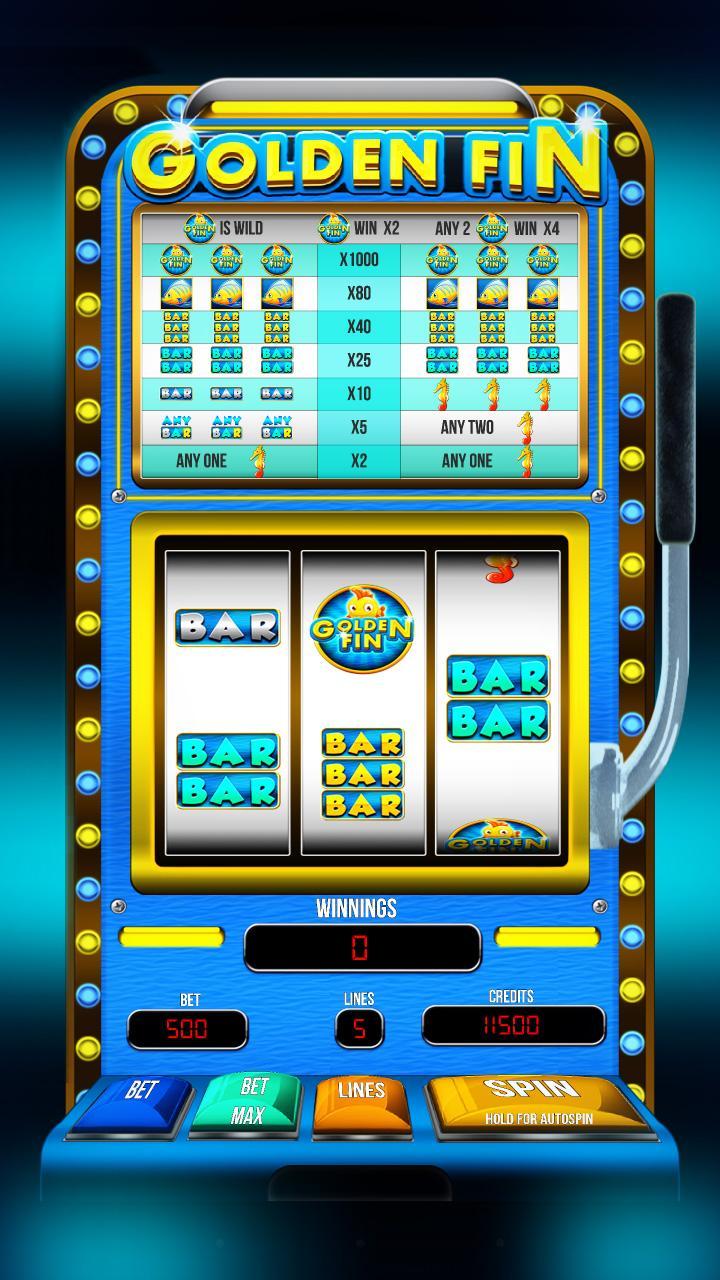Pull the slot machine lever handle

click(676, 420)
